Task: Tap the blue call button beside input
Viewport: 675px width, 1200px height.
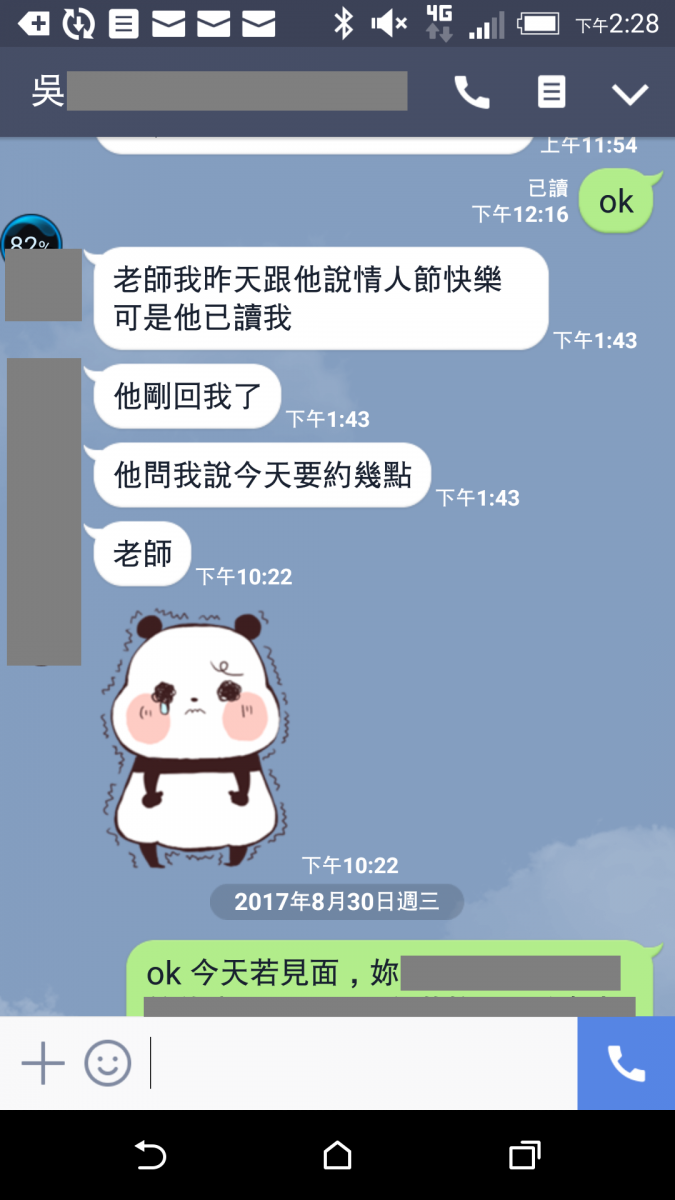Action: pos(626,1063)
